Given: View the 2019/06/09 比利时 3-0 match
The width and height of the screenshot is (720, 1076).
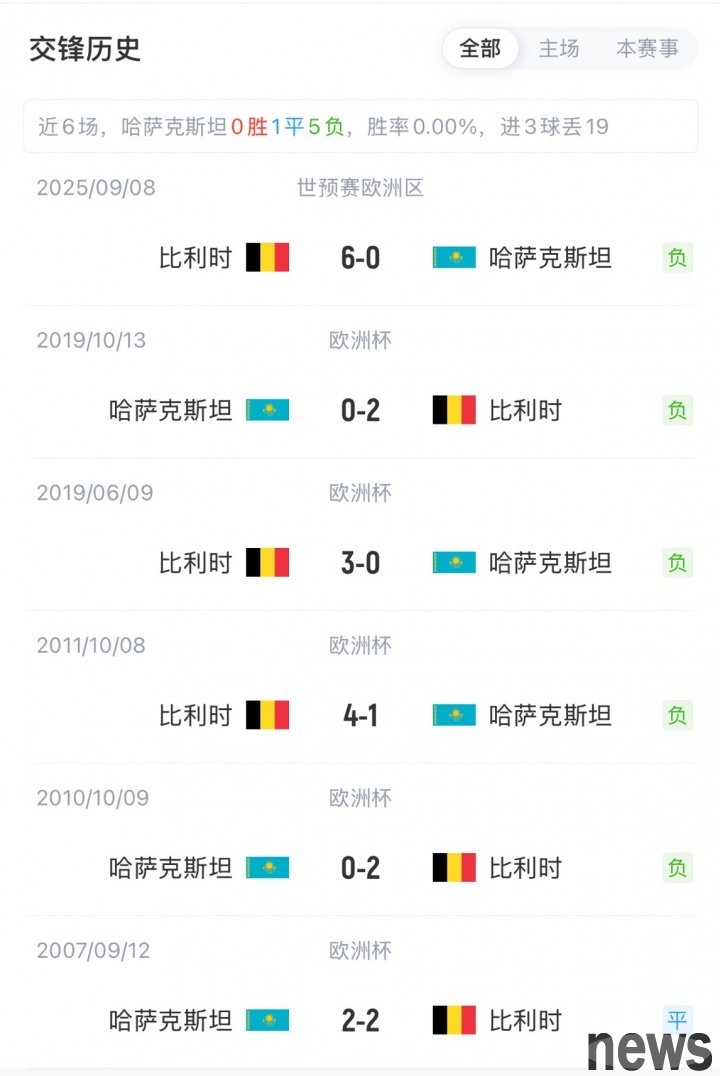Looking at the screenshot, I should (360, 563).
